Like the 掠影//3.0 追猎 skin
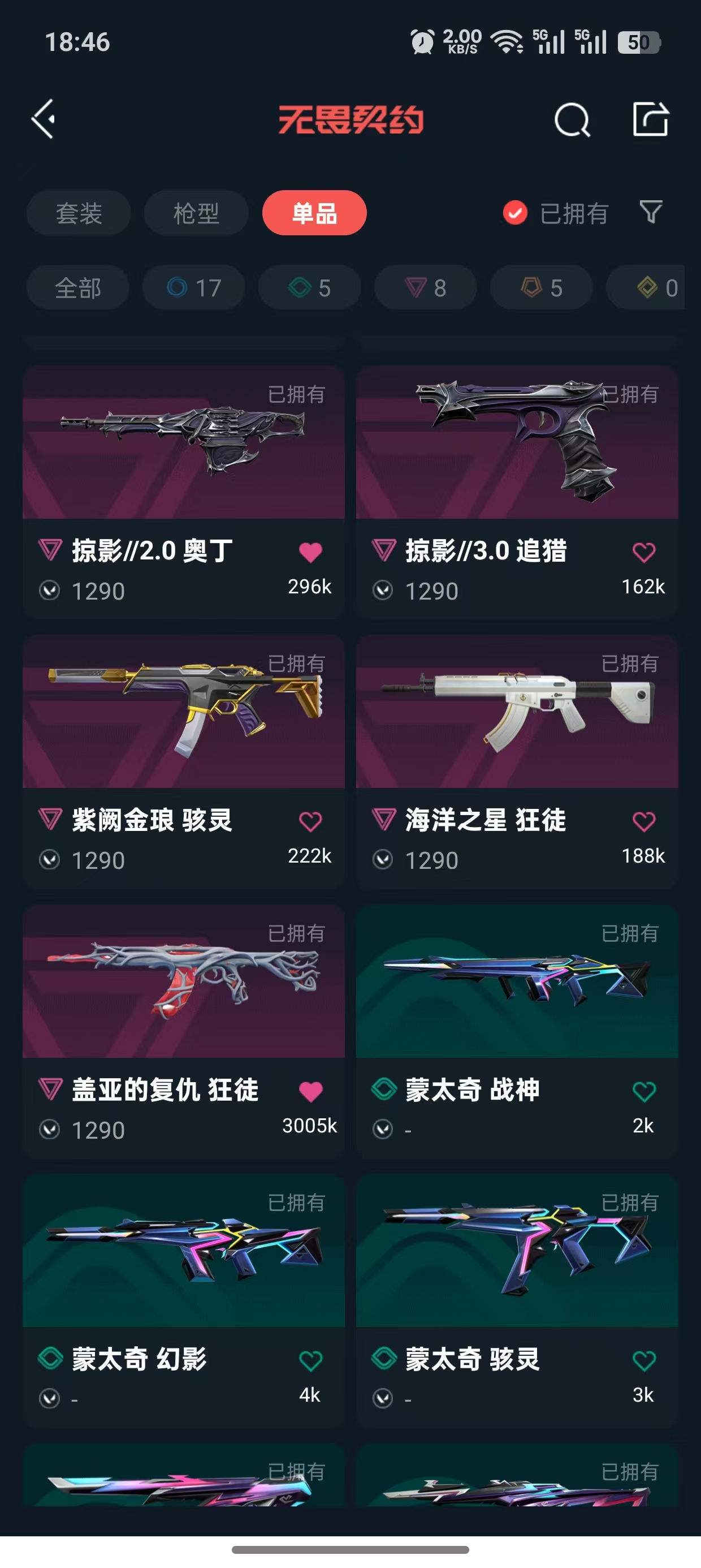Viewport: 701px width, 1568px height. coord(644,552)
